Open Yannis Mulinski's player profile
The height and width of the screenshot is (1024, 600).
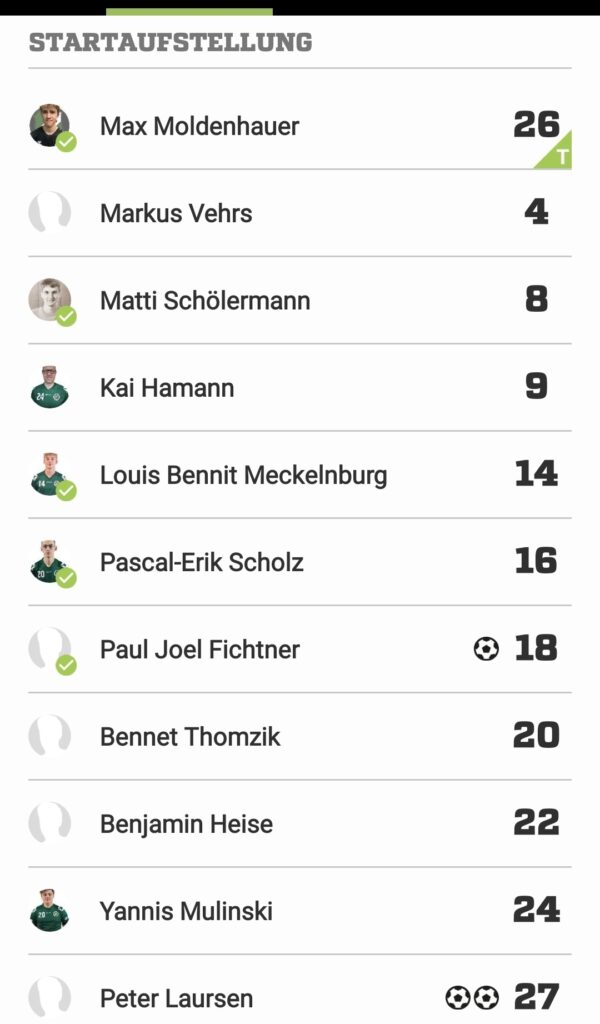[x=186, y=911]
